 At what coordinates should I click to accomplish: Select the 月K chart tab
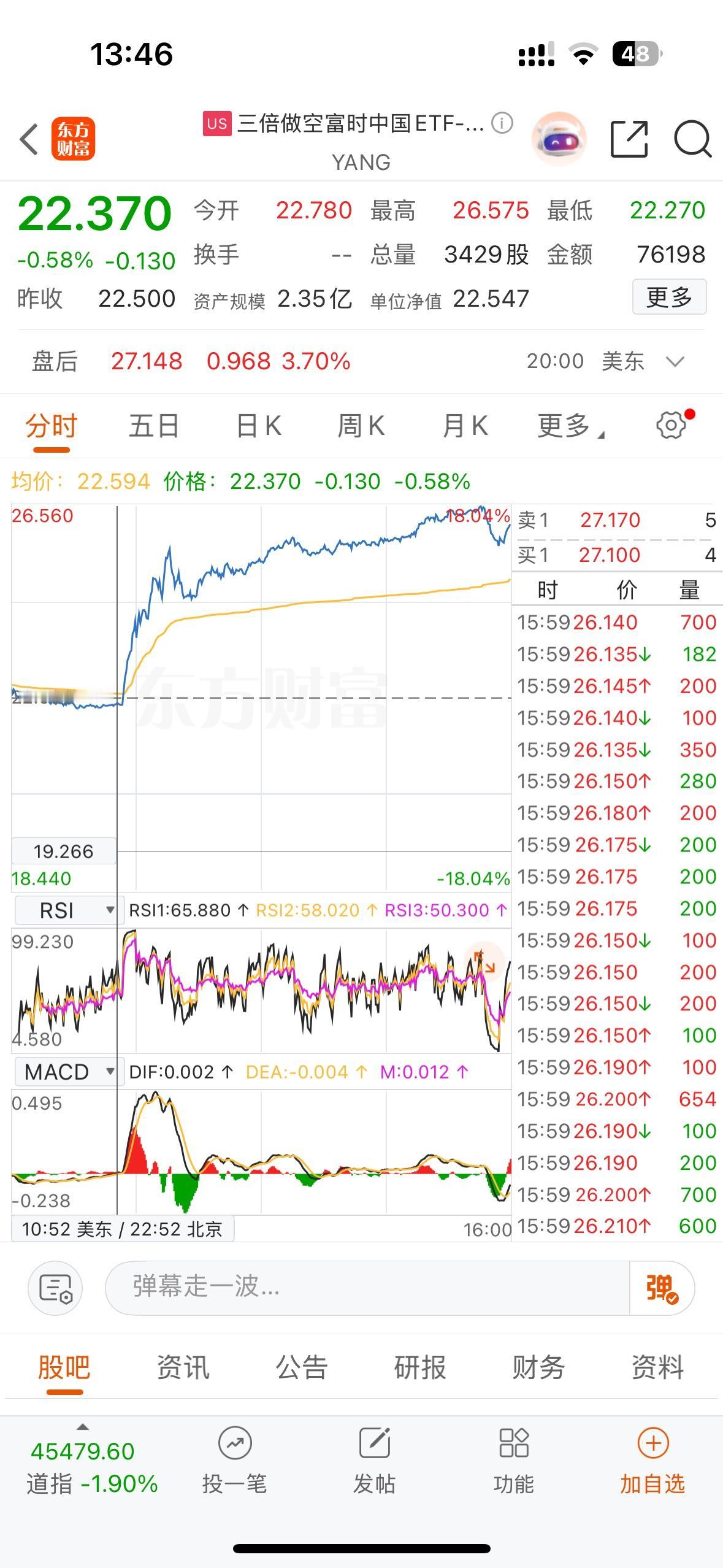coord(465,426)
